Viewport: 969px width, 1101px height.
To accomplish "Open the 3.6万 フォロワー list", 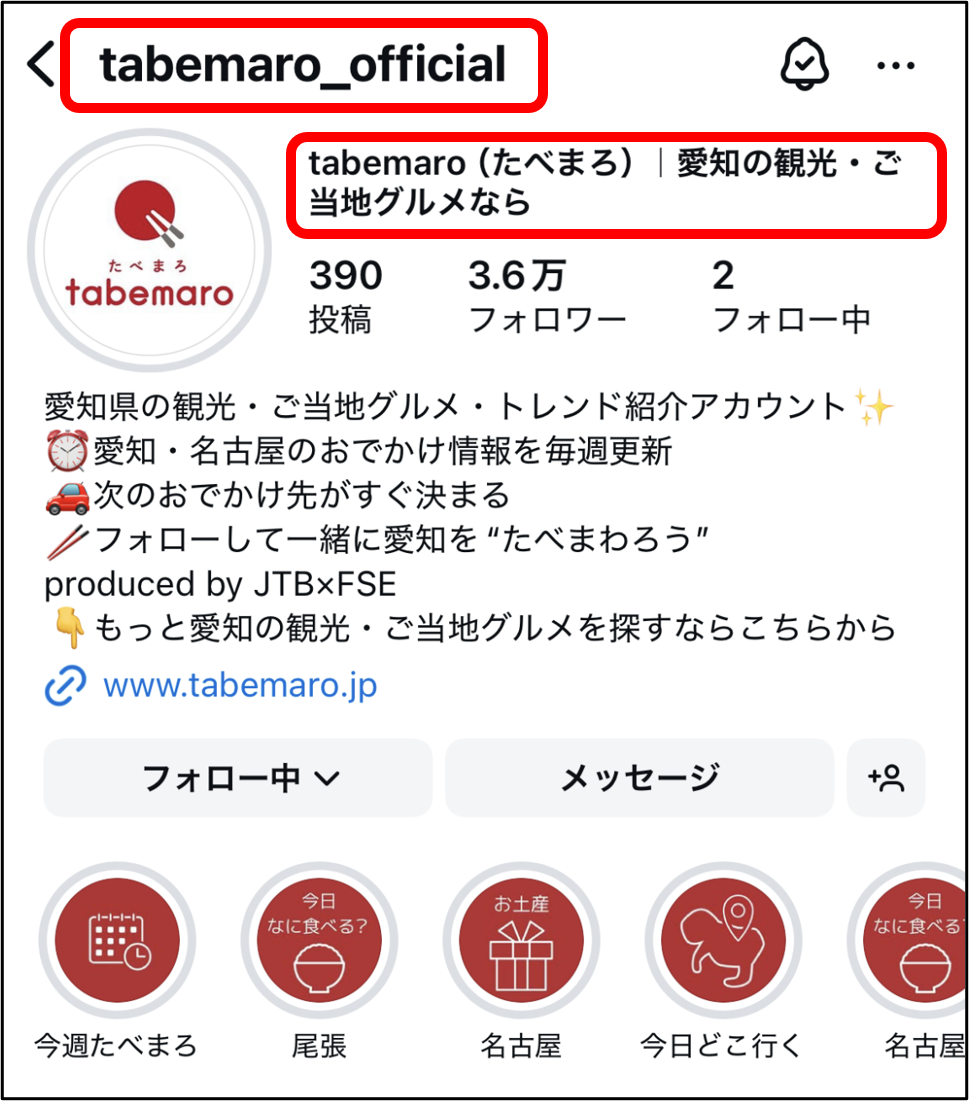I will 545,297.
